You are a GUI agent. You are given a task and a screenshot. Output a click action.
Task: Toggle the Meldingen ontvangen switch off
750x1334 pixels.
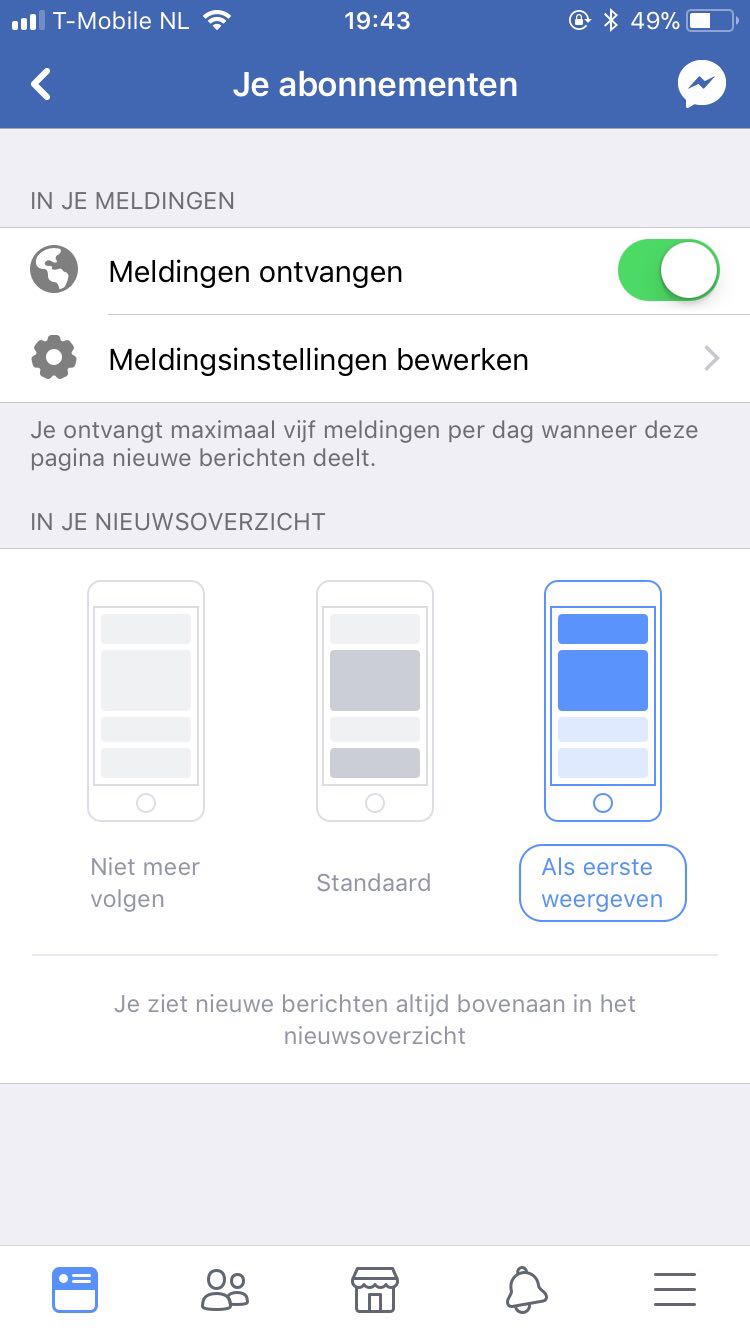pyautogui.click(x=669, y=271)
